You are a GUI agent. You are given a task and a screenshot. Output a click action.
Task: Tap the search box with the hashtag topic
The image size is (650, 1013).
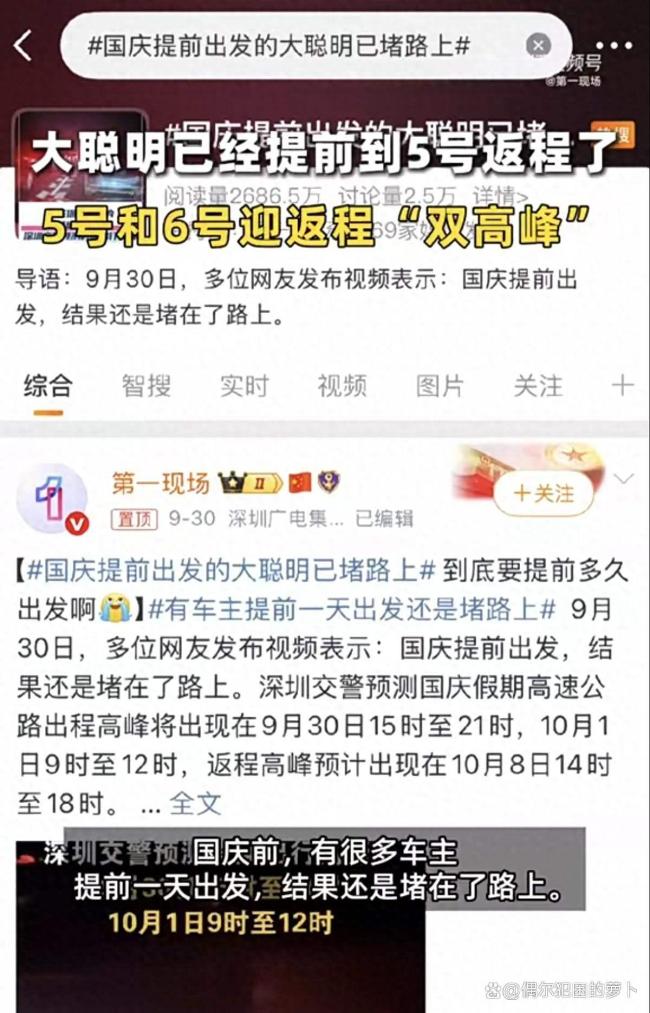pos(290,45)
